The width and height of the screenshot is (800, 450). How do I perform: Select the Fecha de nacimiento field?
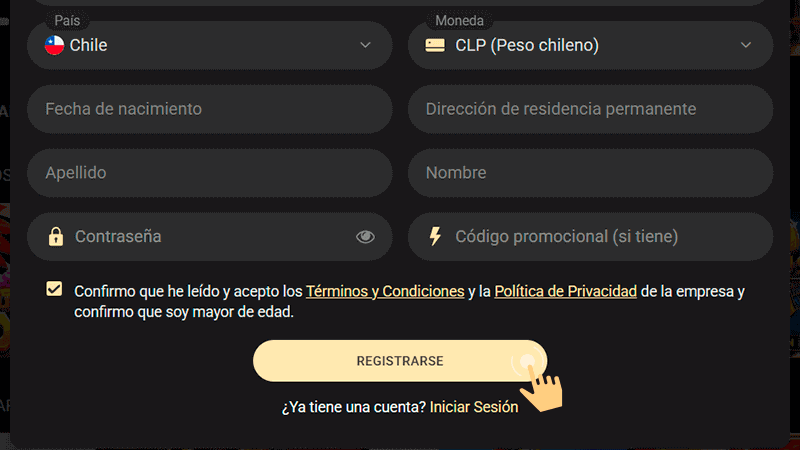pos(209,109)
